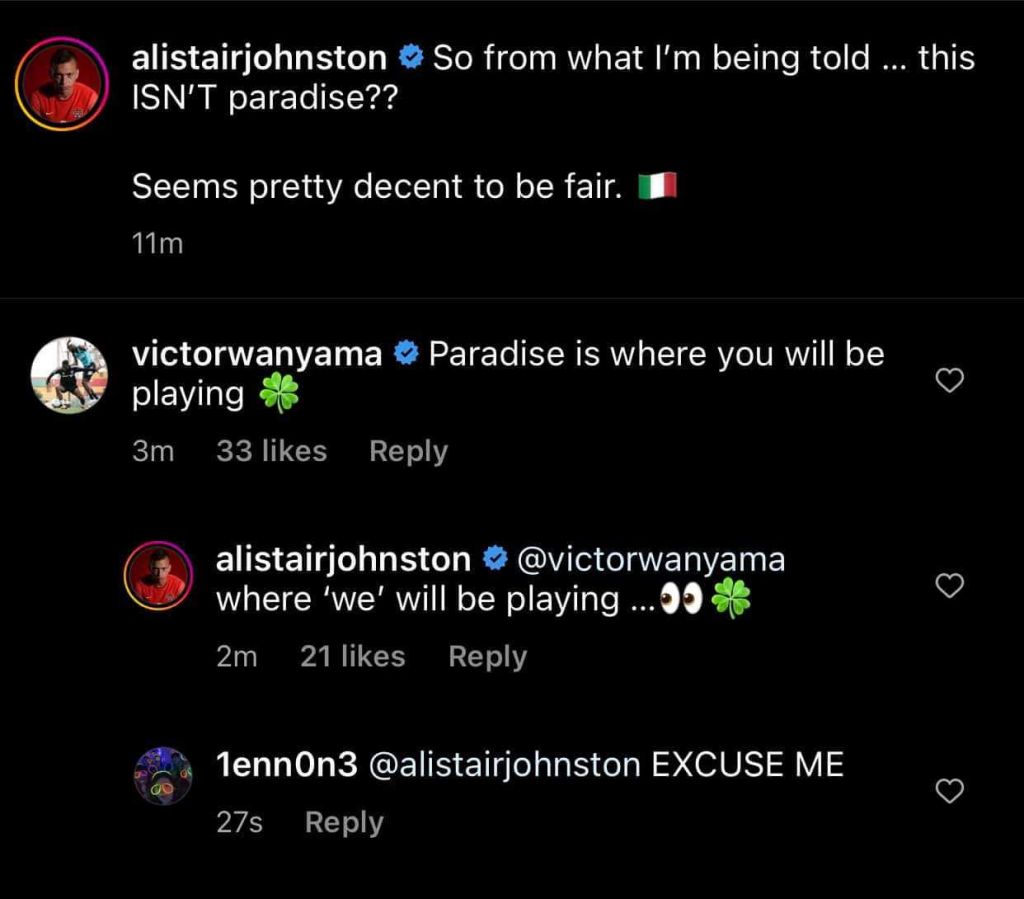
Task: Like 1enn0n3's EXCUSE ME comment
Action: tap(950, 791)
